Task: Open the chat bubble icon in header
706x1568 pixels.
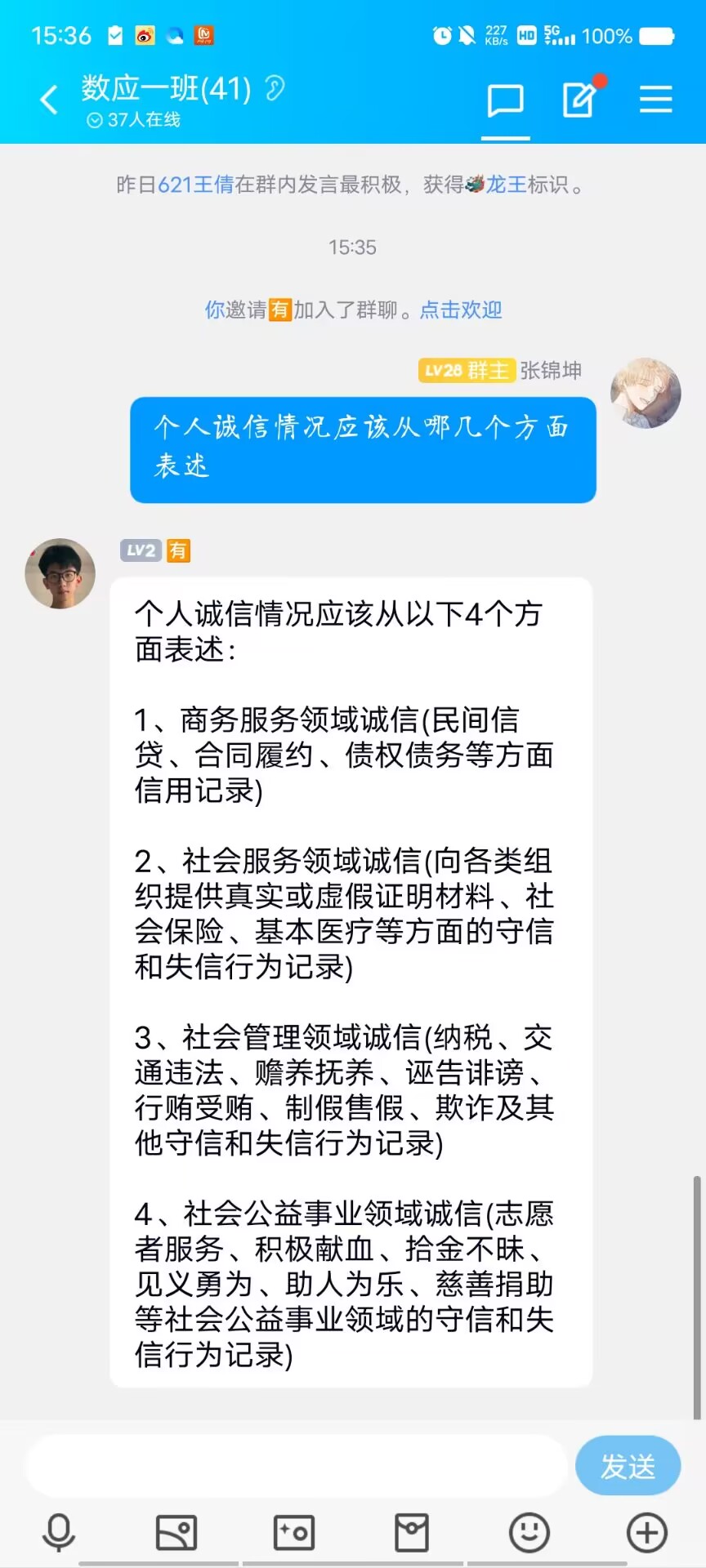Action: tap(505, 100)
